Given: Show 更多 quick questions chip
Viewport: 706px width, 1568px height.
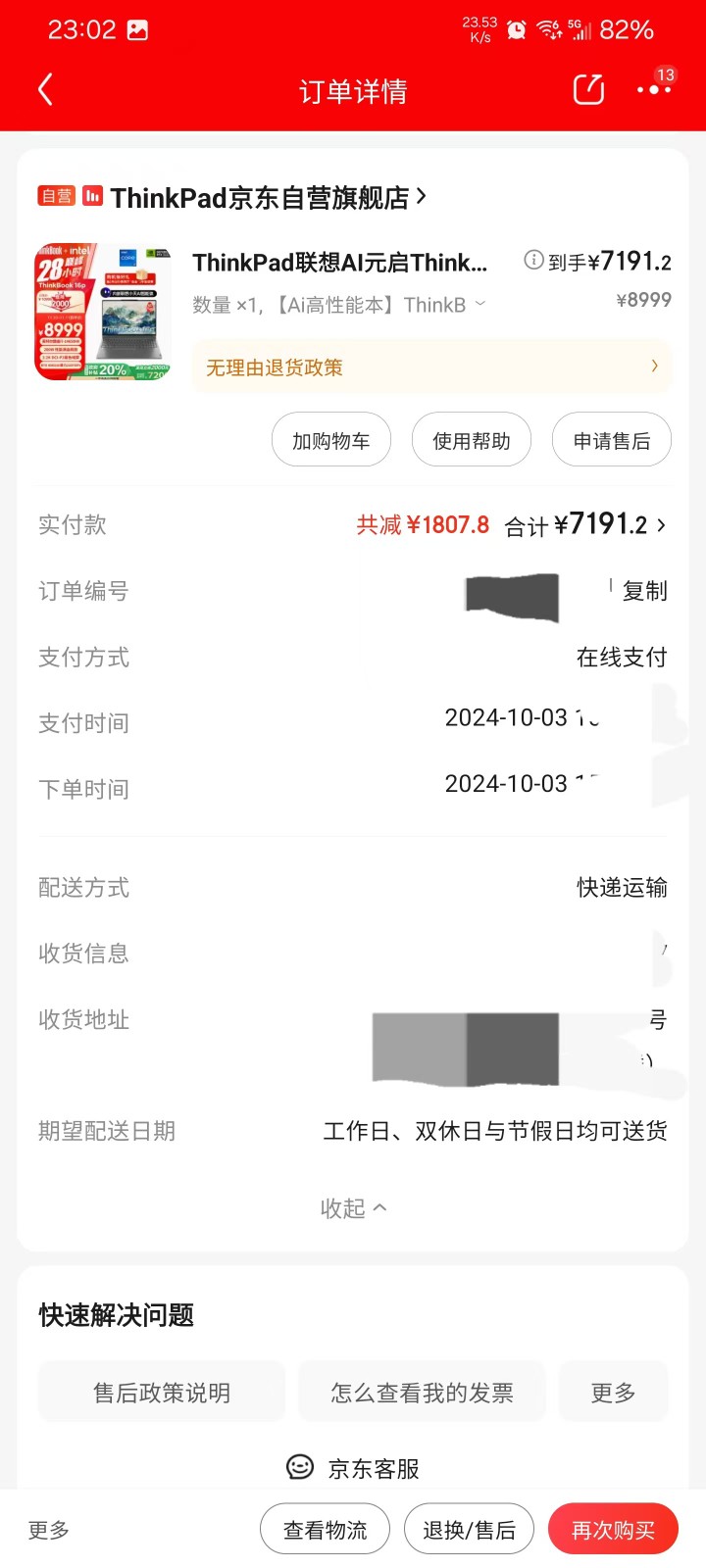Looking at the screenshot, I should click(613, 1393).
